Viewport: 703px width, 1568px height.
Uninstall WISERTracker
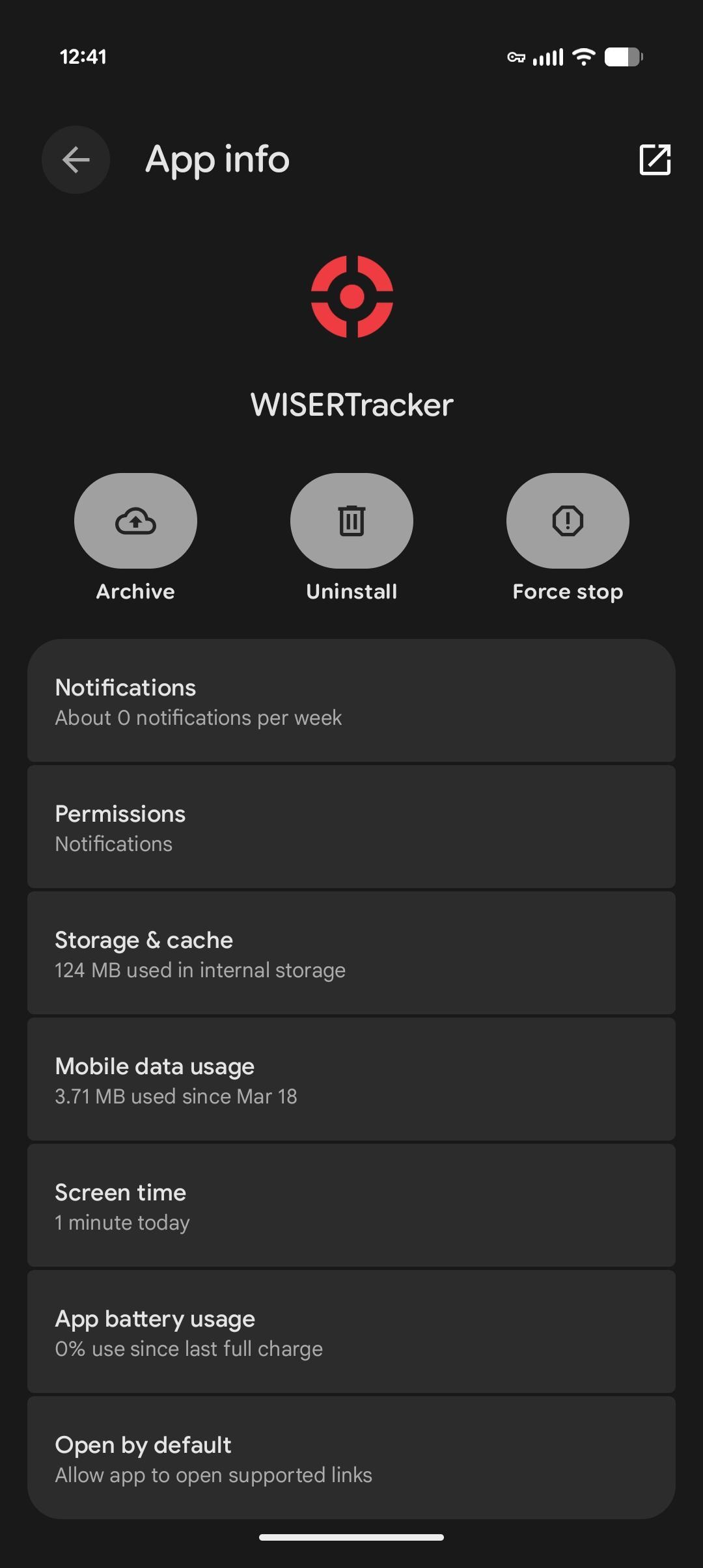(351, 520)
